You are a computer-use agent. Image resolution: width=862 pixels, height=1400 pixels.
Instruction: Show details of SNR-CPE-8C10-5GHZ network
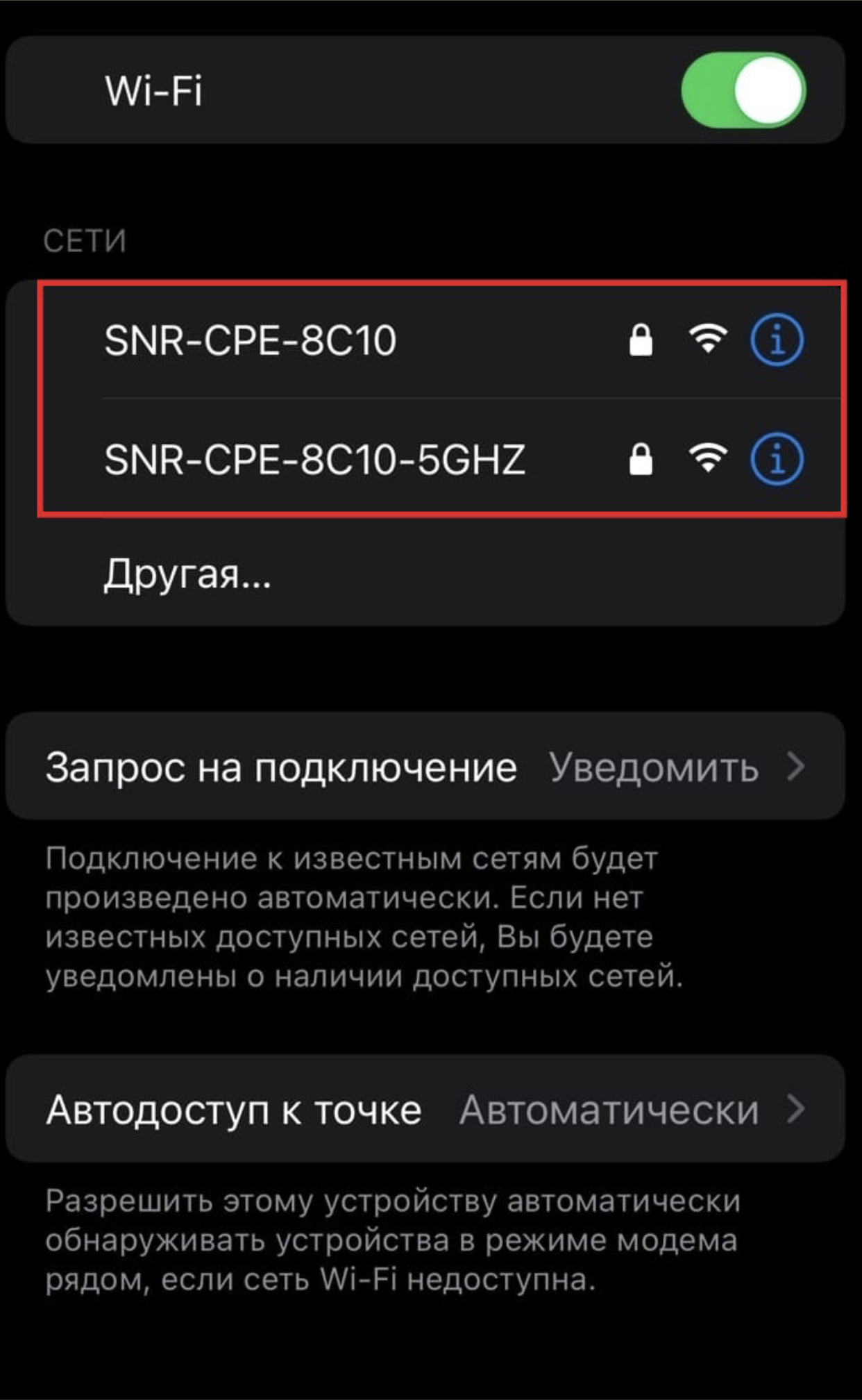point(777,459)
